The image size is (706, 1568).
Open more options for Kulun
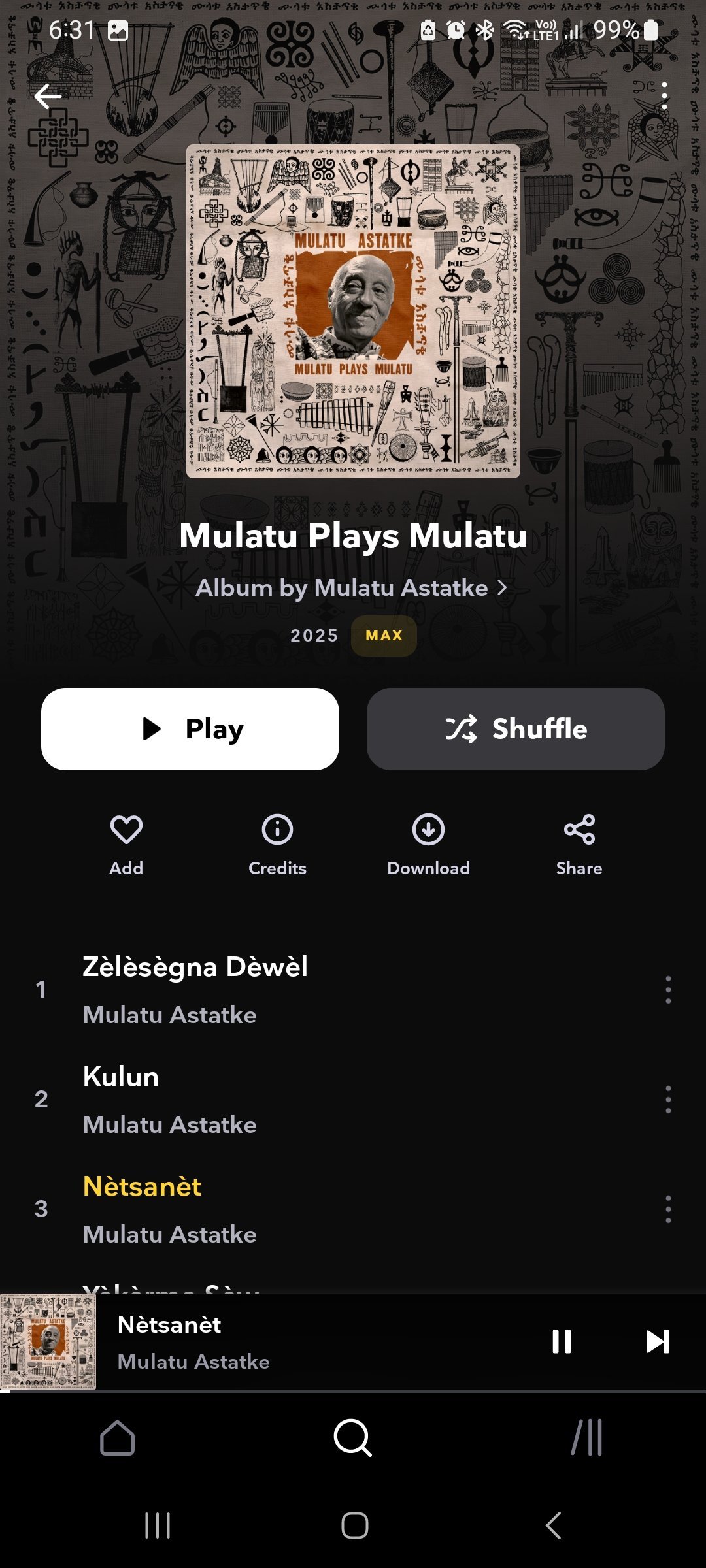tap(668, 1100)
